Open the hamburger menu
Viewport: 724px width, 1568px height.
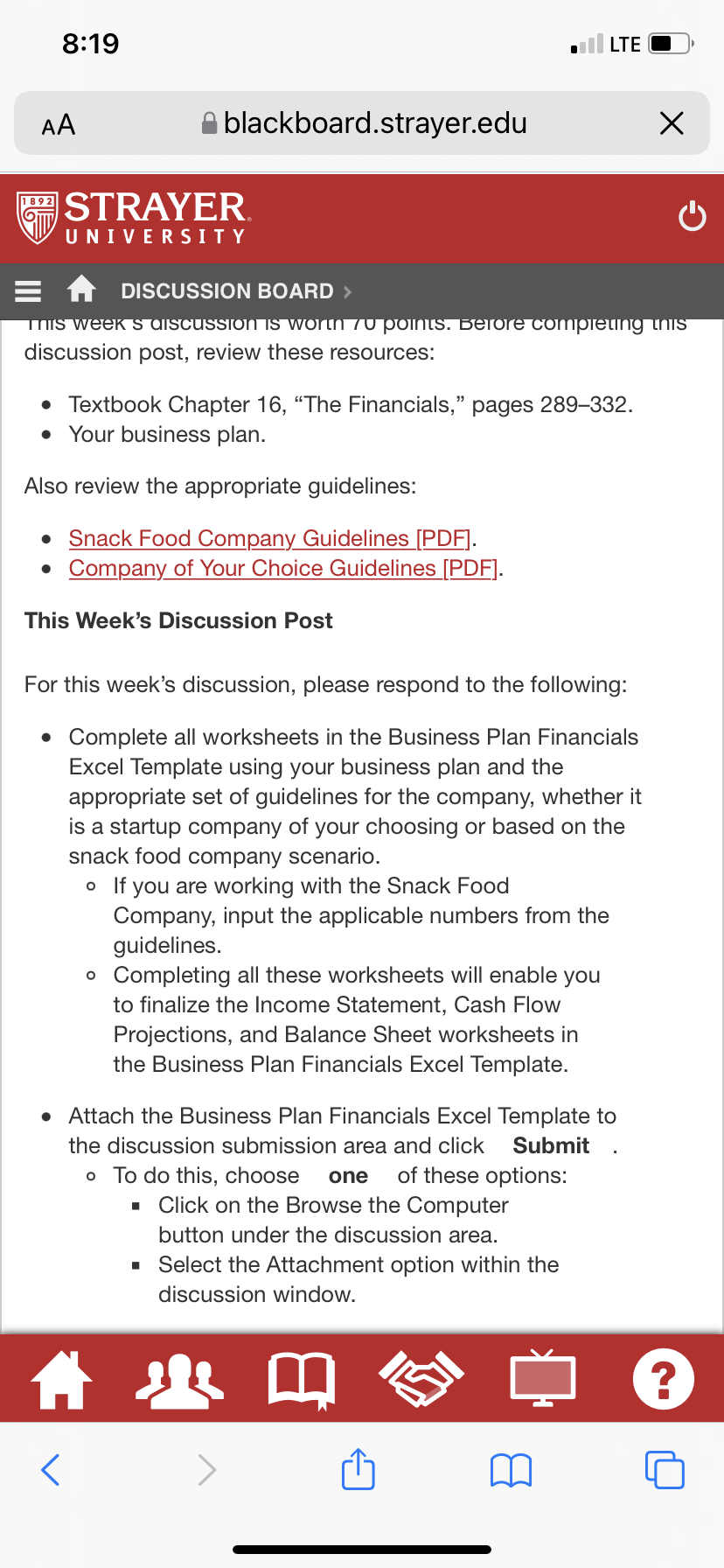28,290
